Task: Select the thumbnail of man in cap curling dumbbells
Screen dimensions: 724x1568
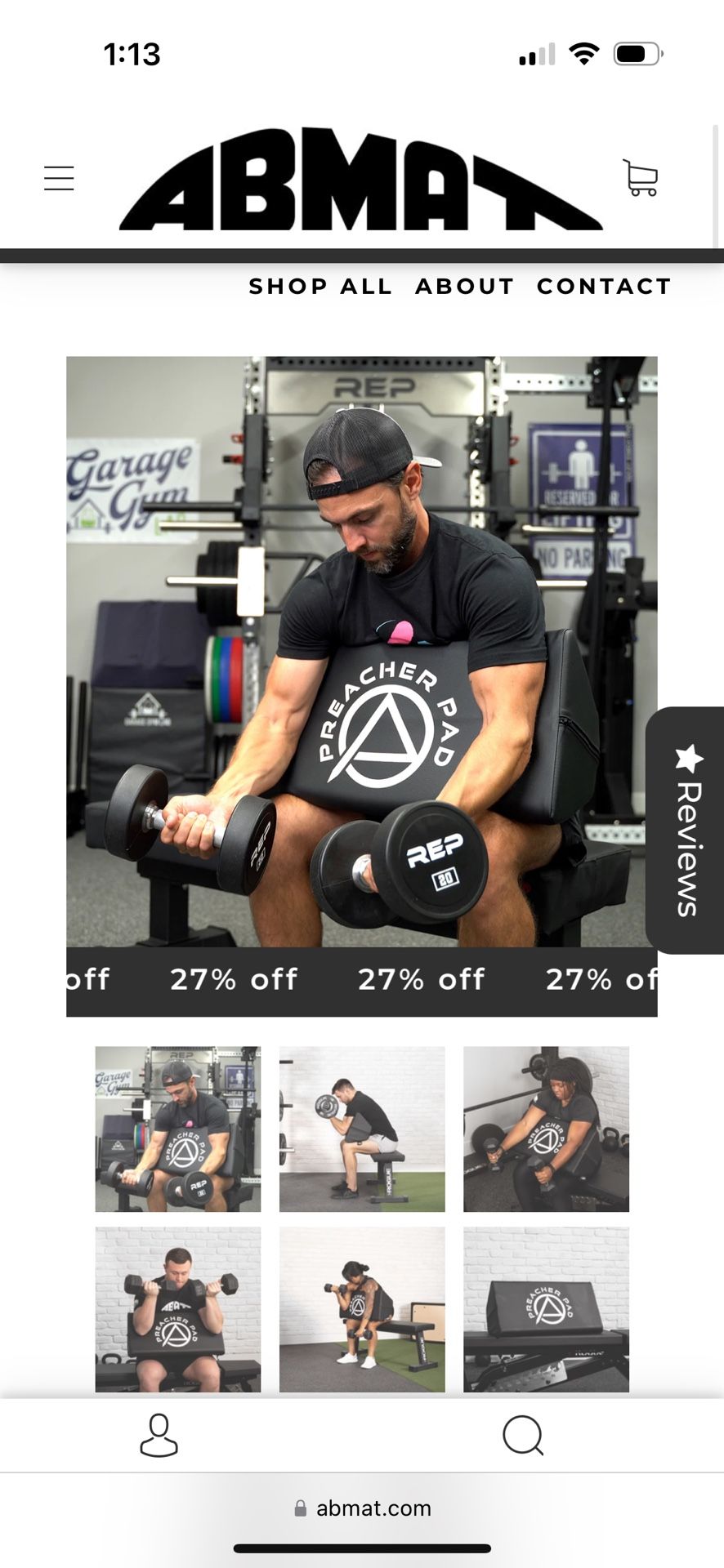Action: [178, 1129]
